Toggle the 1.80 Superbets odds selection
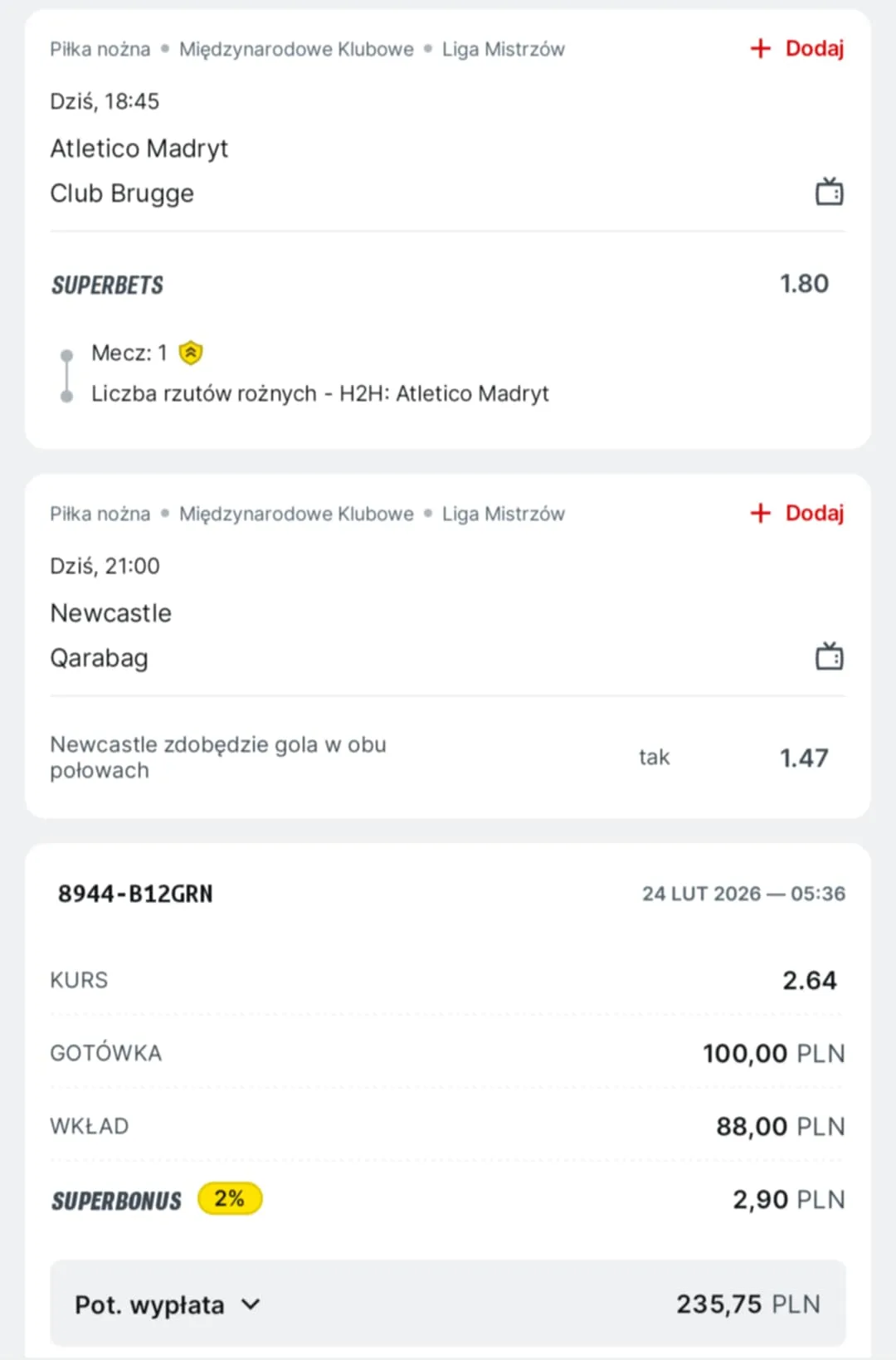 point(806,283)
